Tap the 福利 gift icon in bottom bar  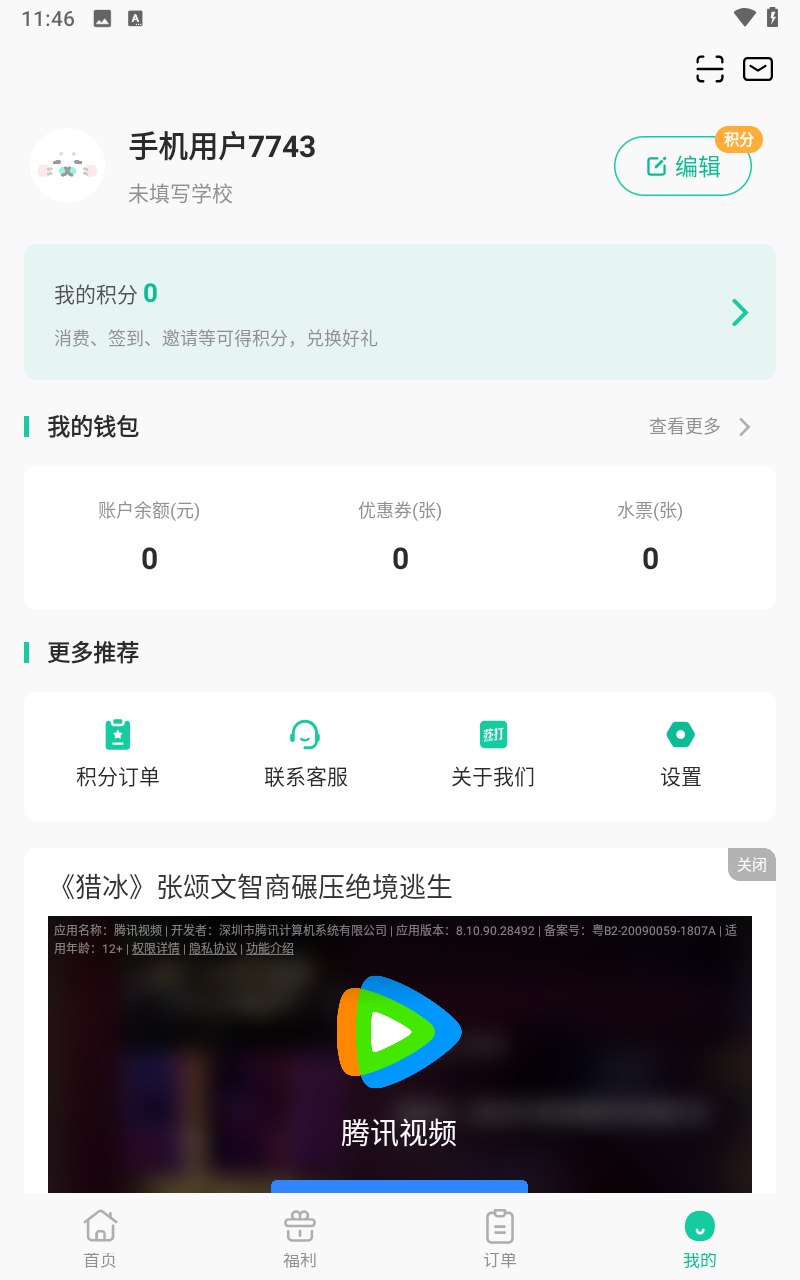click(x=299, y=1224)
